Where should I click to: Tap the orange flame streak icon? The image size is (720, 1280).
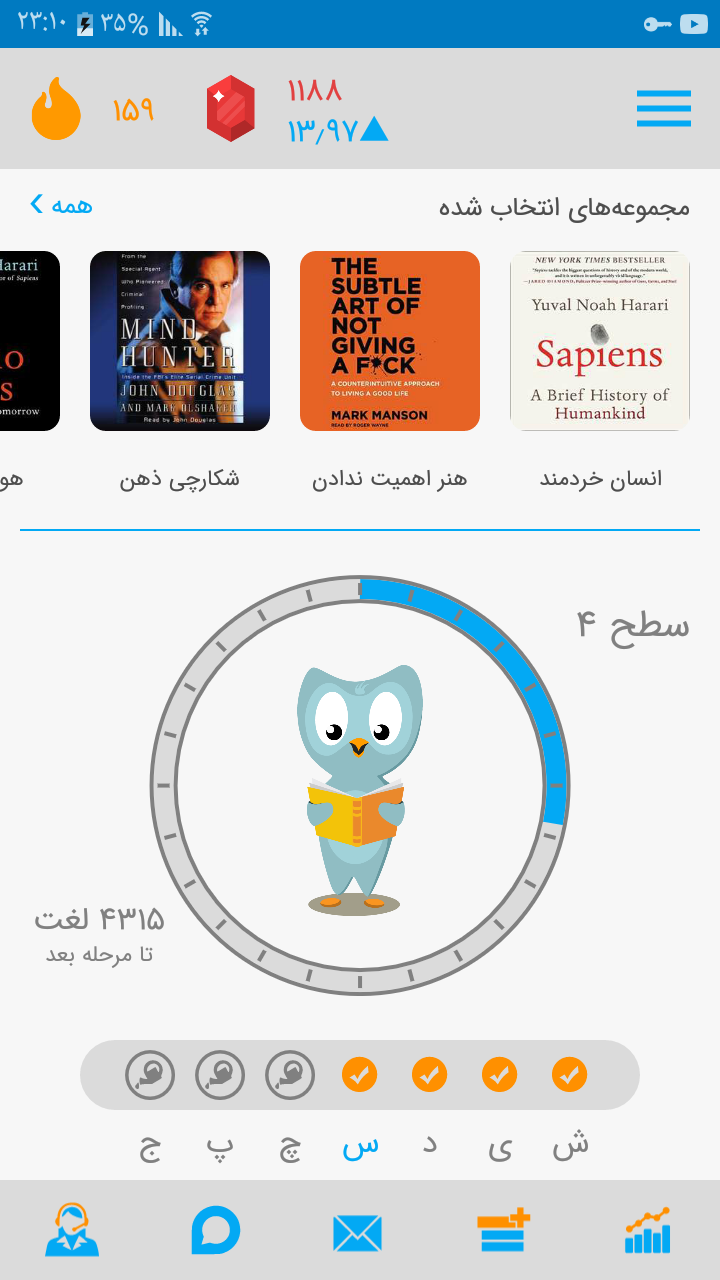tap(56, 109)
